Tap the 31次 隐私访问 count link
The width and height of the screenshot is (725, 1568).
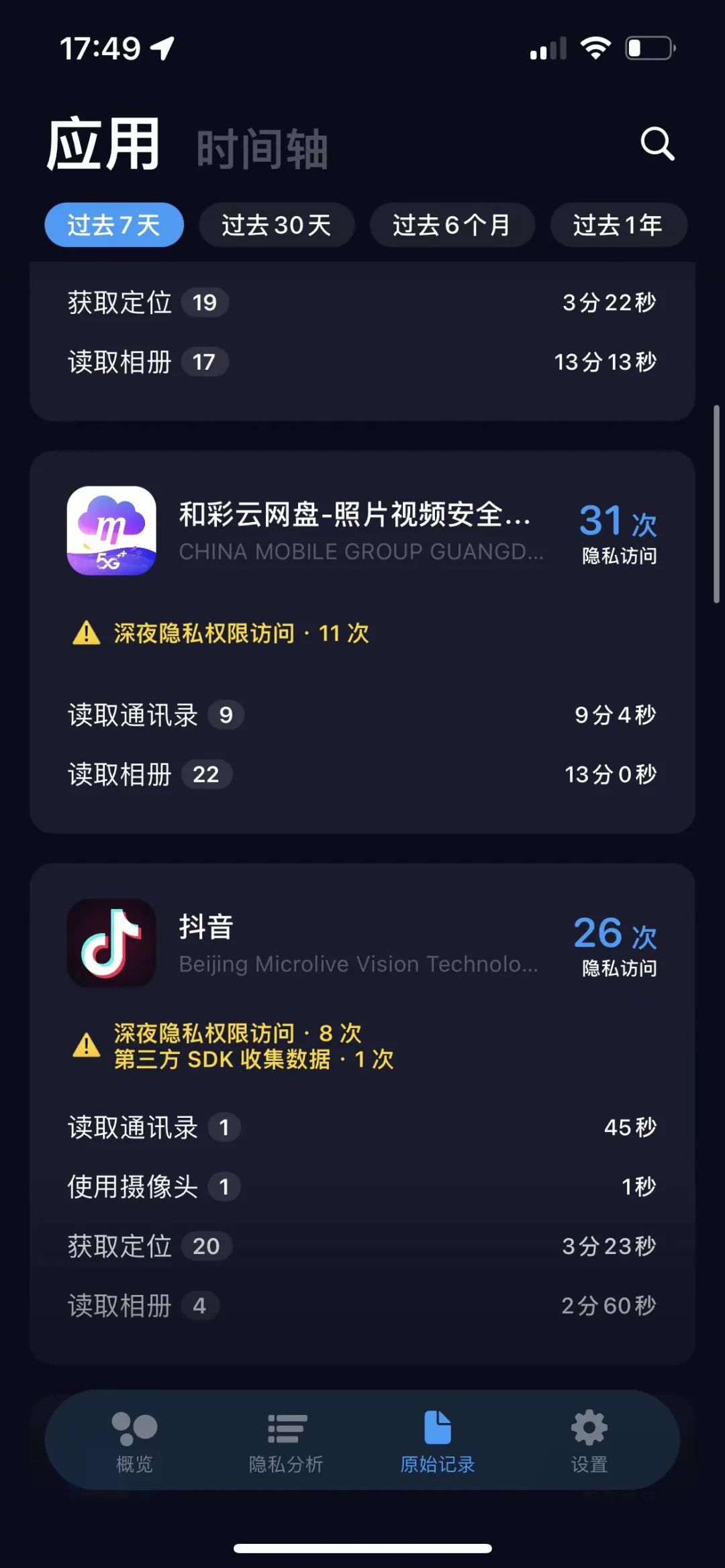click(x=618, y=532)
